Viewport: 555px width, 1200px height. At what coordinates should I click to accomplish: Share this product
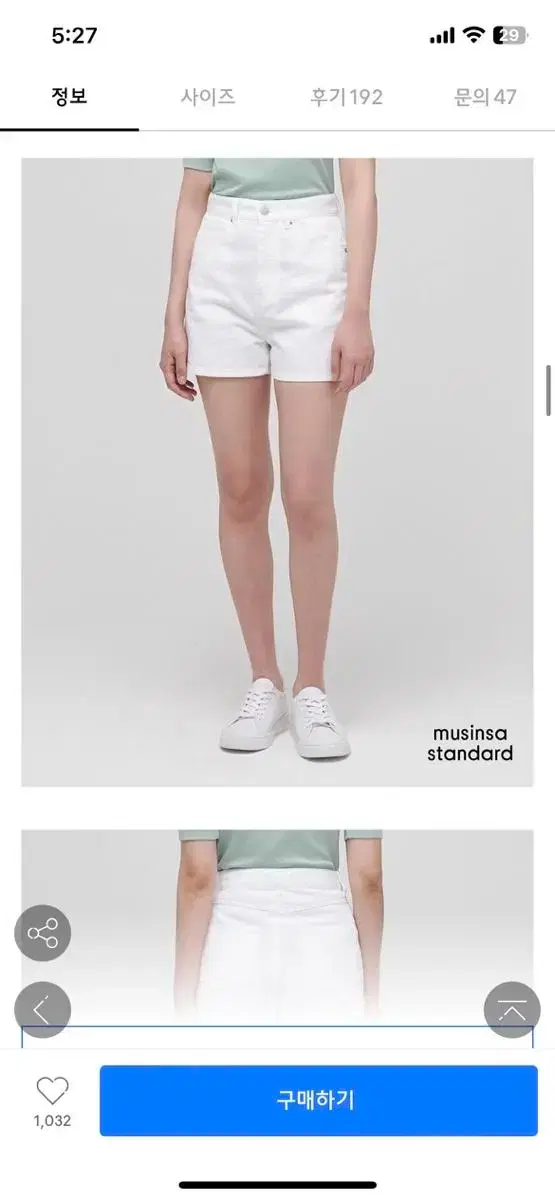[43, 935]
